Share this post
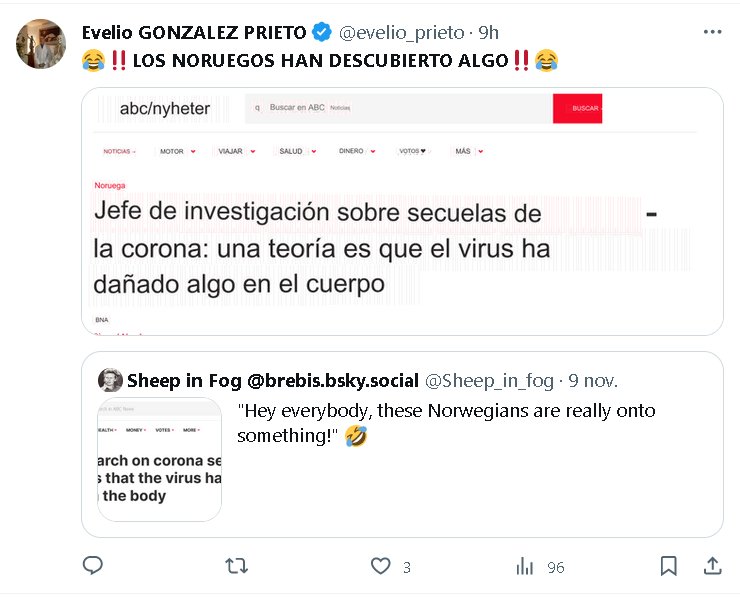Image resolution: width=740 pixels, height=602 pixels. (x=712, y=566)
